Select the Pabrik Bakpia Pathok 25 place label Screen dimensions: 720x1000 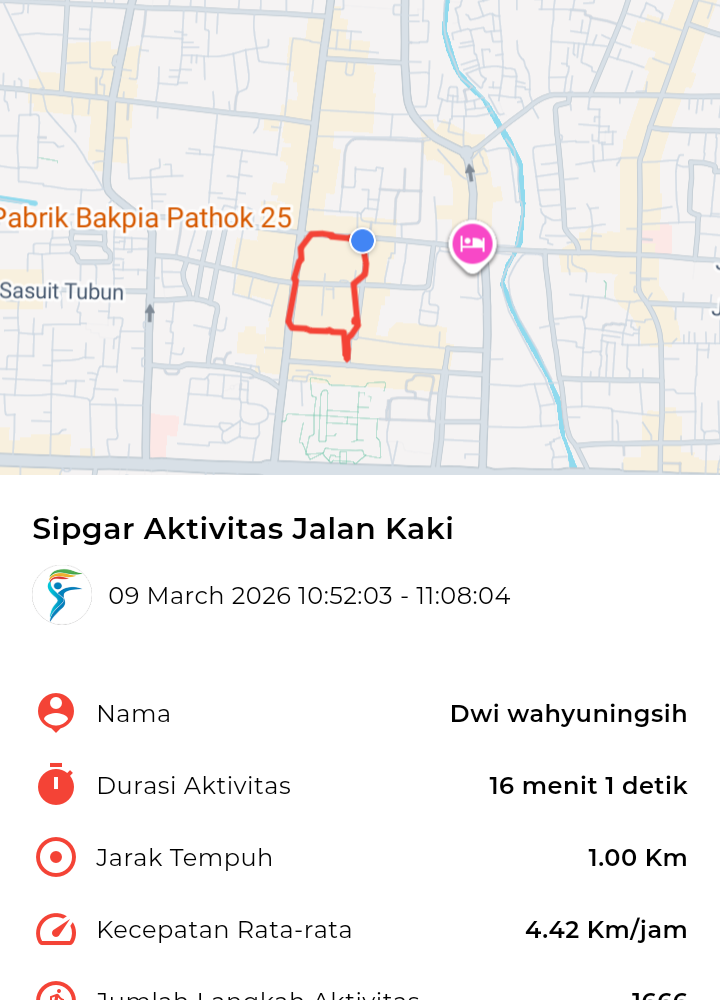click(x=146, y=217)
